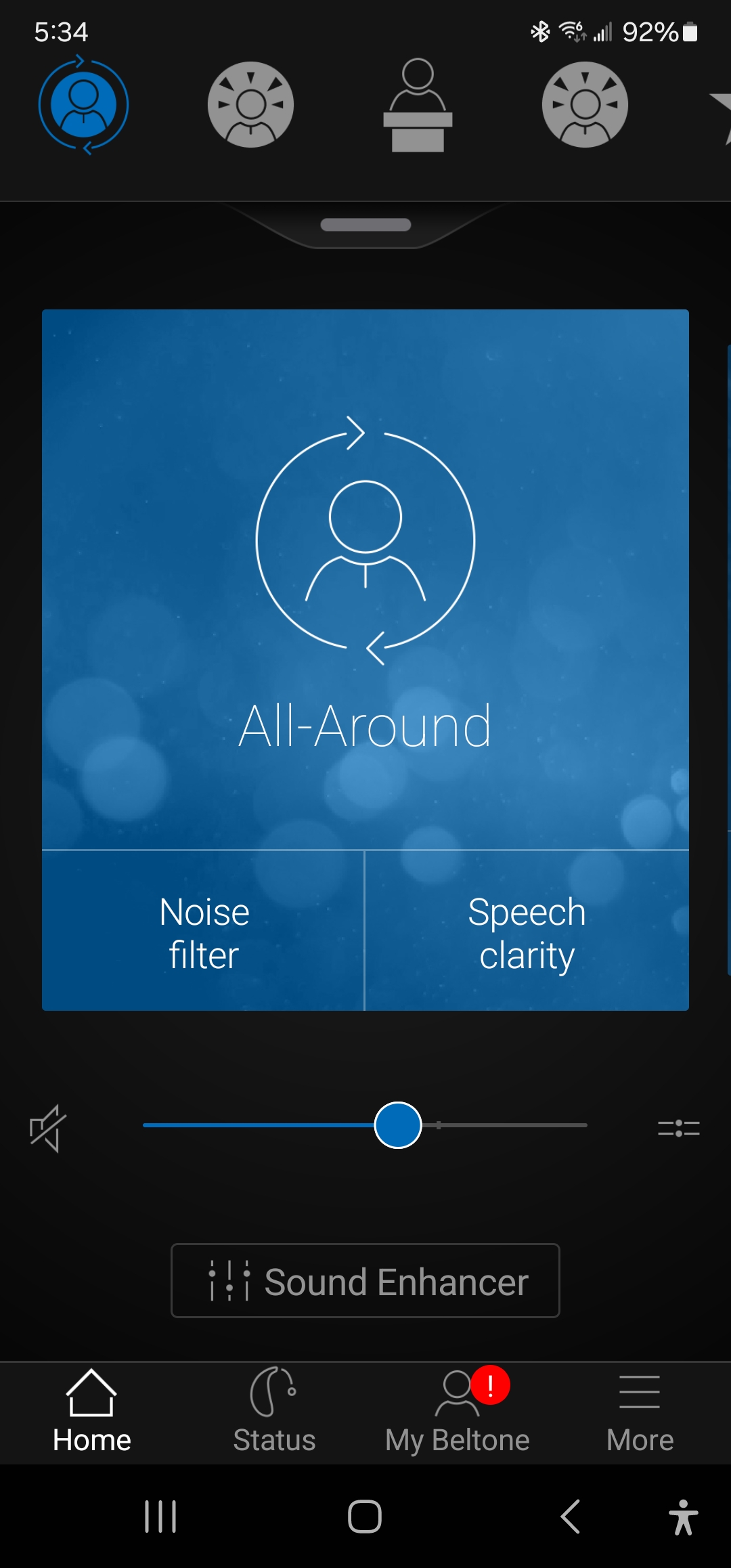Expand the program carousel drag handle

[x=365, y=225]
